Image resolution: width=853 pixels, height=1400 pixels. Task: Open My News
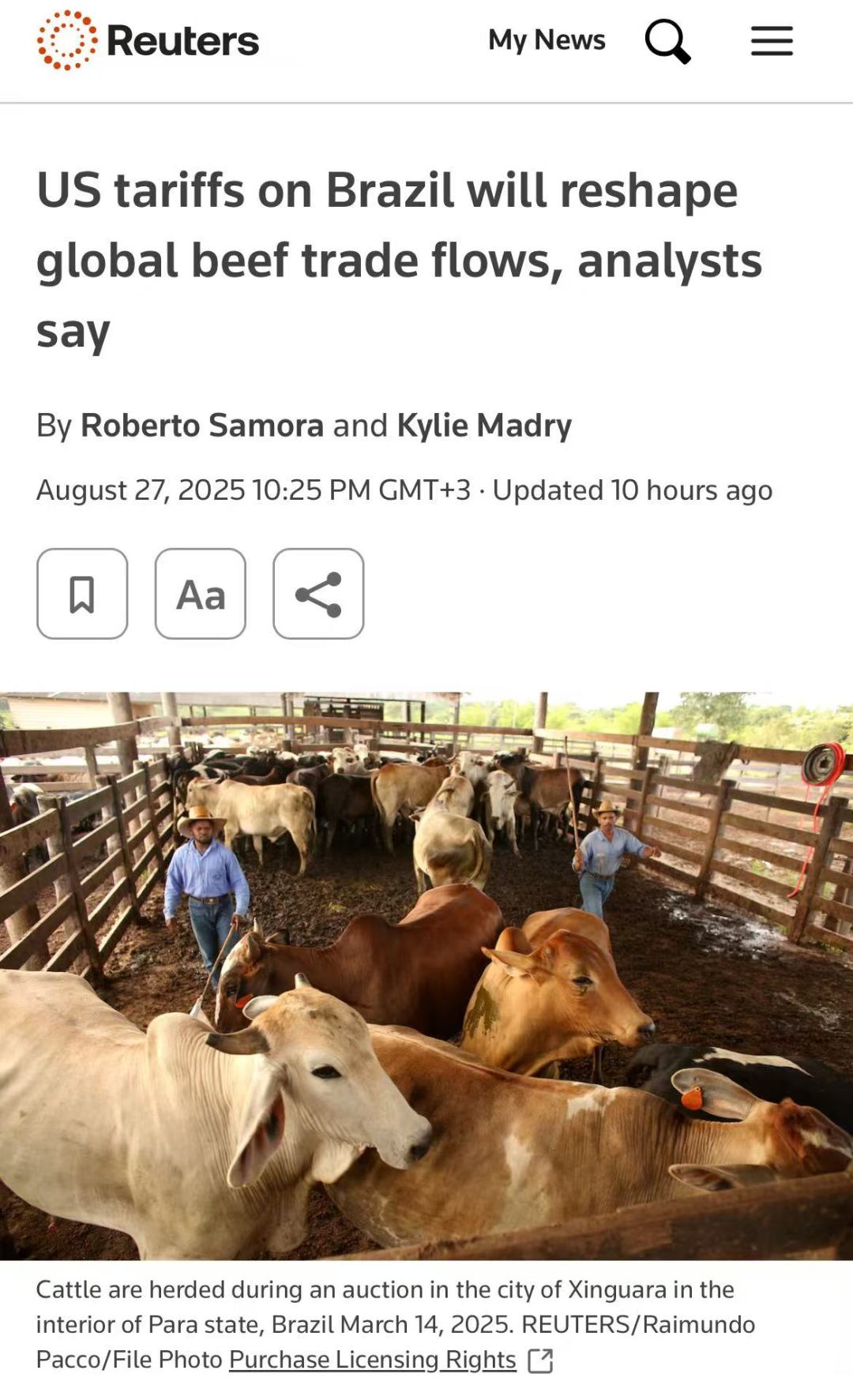(547, 40)
